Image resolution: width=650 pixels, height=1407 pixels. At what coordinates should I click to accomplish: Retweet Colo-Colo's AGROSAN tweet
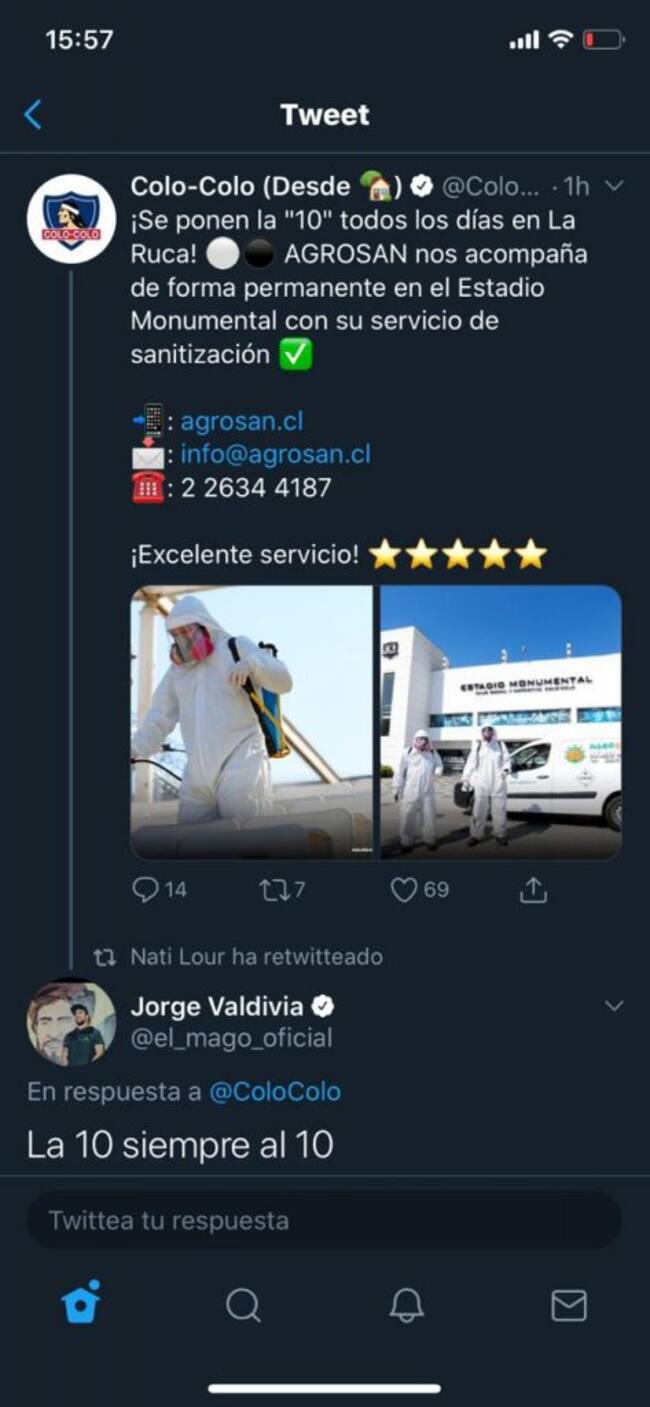(x=271, y=889)
